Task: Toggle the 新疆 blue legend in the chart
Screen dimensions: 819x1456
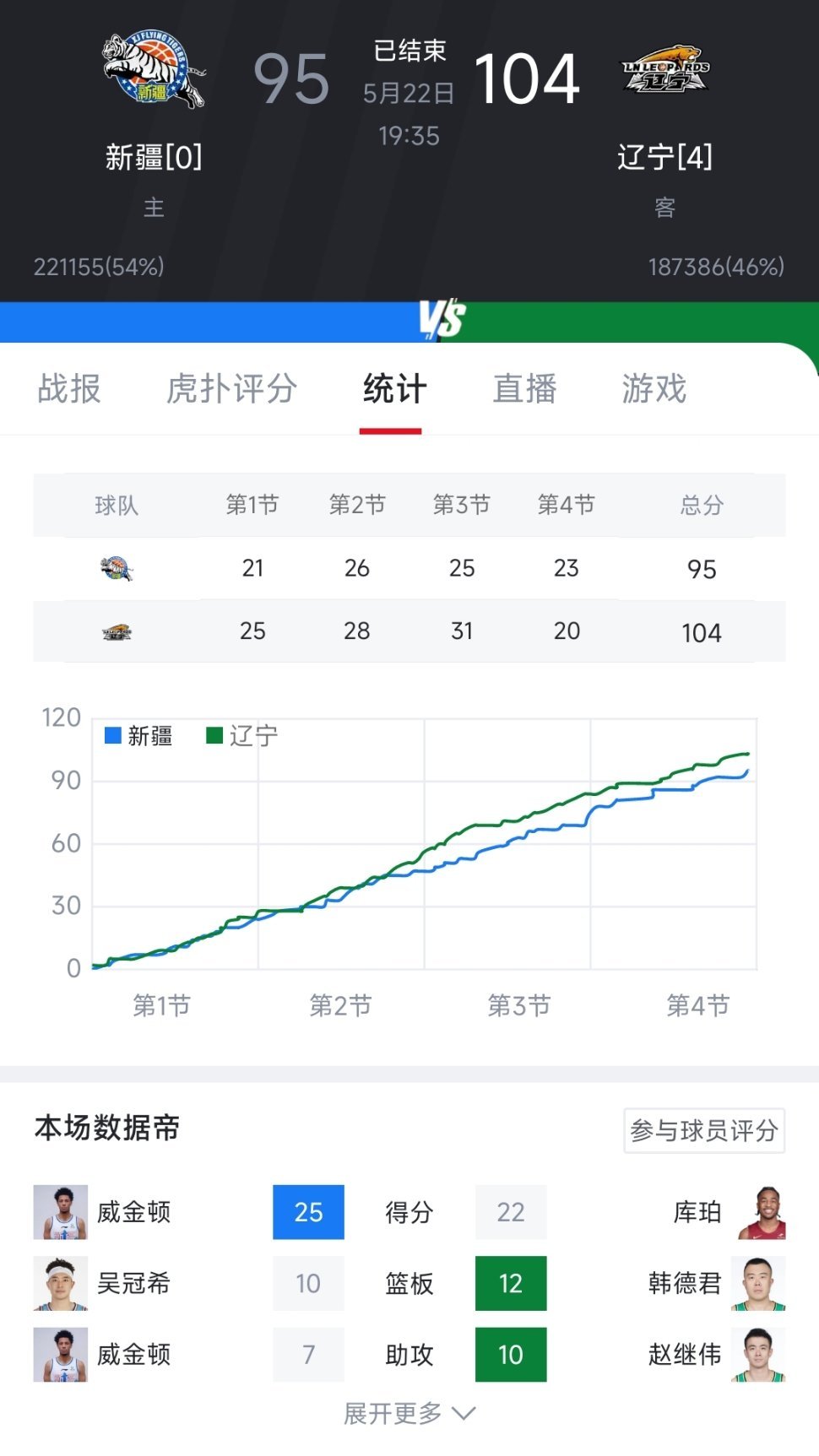Action: [139, 736]
